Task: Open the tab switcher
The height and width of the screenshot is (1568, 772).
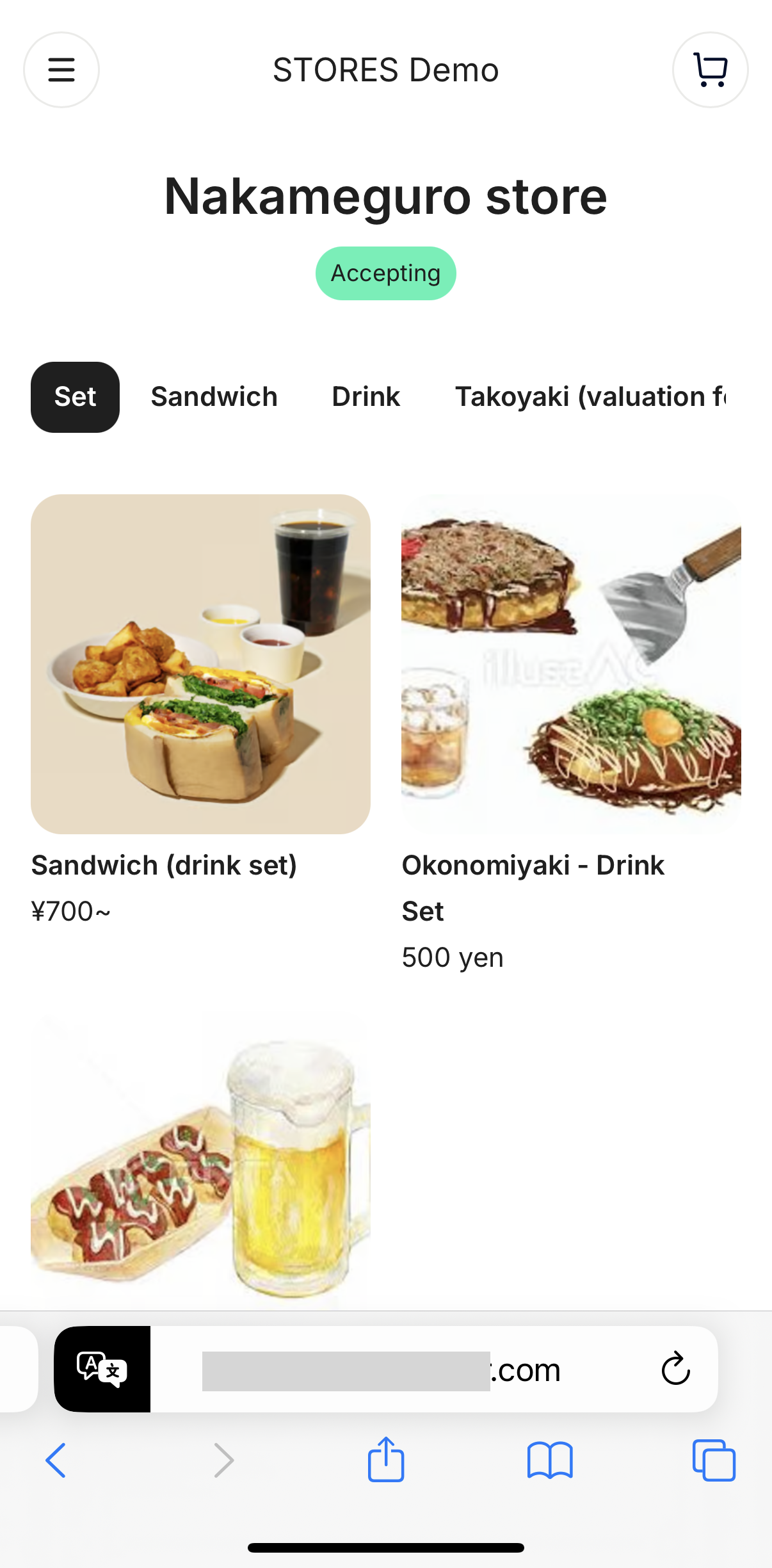Action: (713, 1460)
